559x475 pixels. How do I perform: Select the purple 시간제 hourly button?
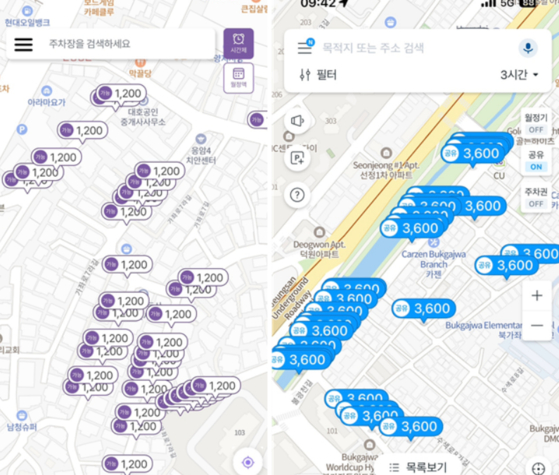(x=239, y=44)
